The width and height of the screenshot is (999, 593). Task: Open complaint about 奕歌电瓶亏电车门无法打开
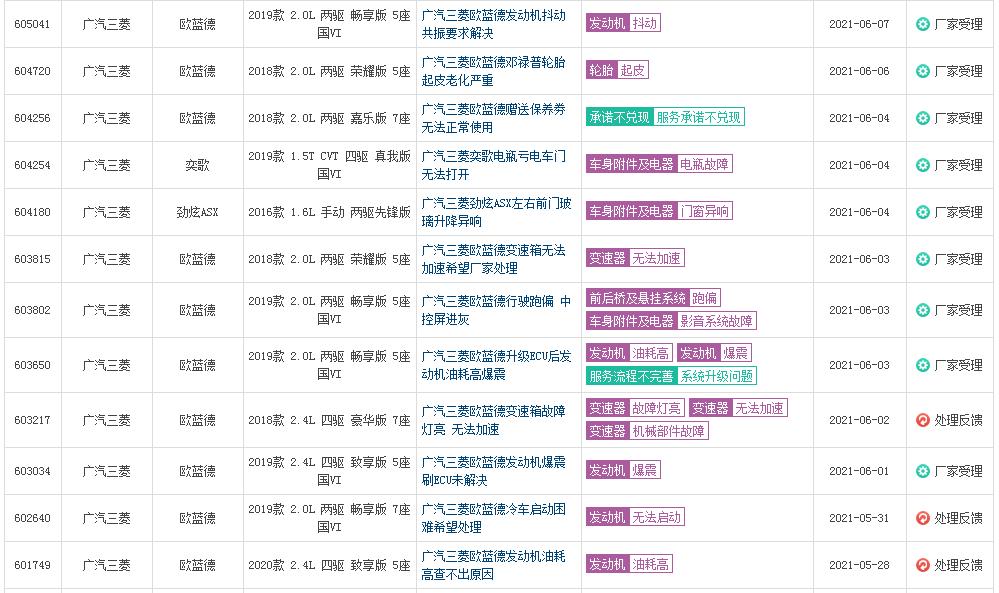493,165
